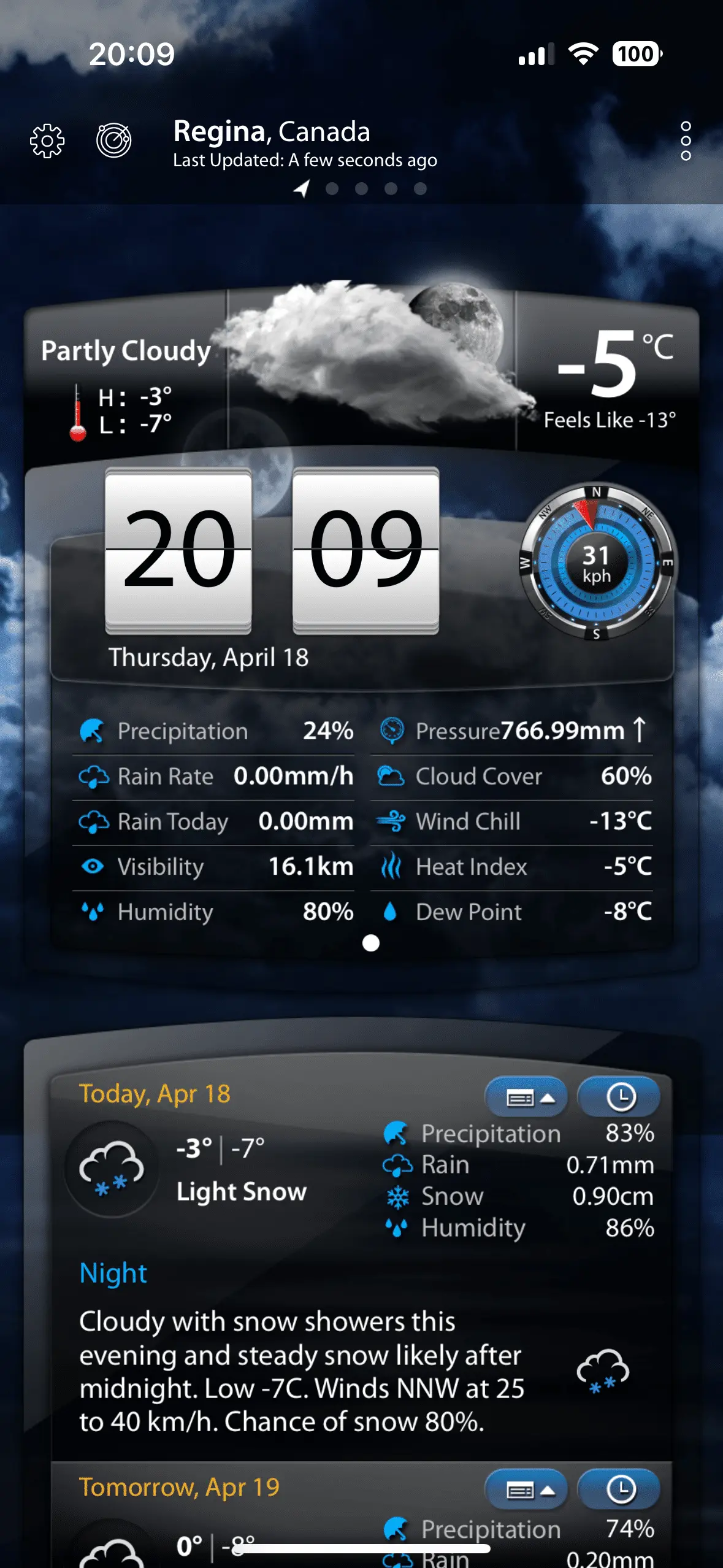The width and height of the screenshot is (723, 1568).
Task: Open the settings gear
Action: (x=47, y=141)
